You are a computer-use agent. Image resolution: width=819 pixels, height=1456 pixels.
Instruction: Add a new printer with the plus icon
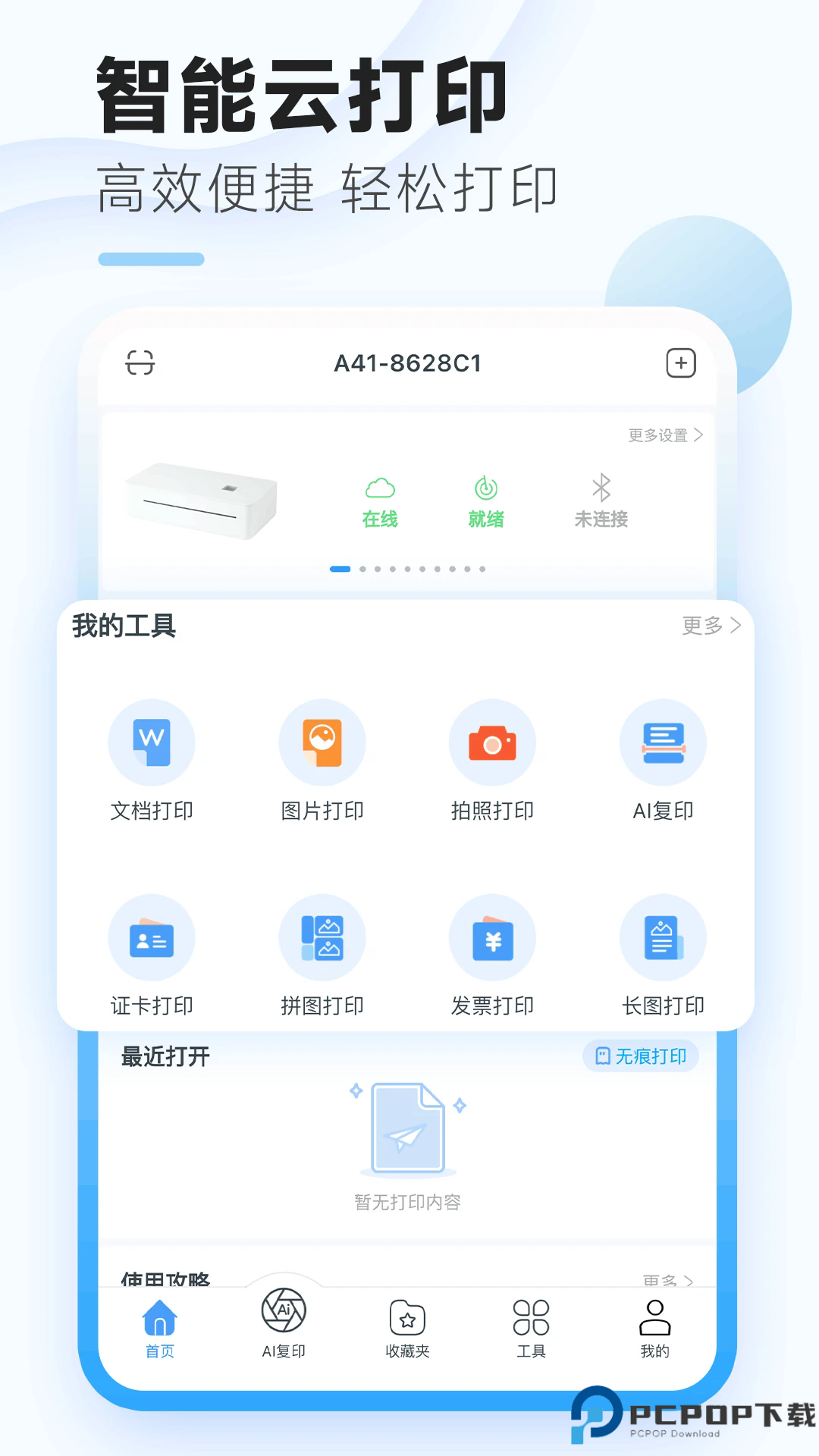[680, 363]
